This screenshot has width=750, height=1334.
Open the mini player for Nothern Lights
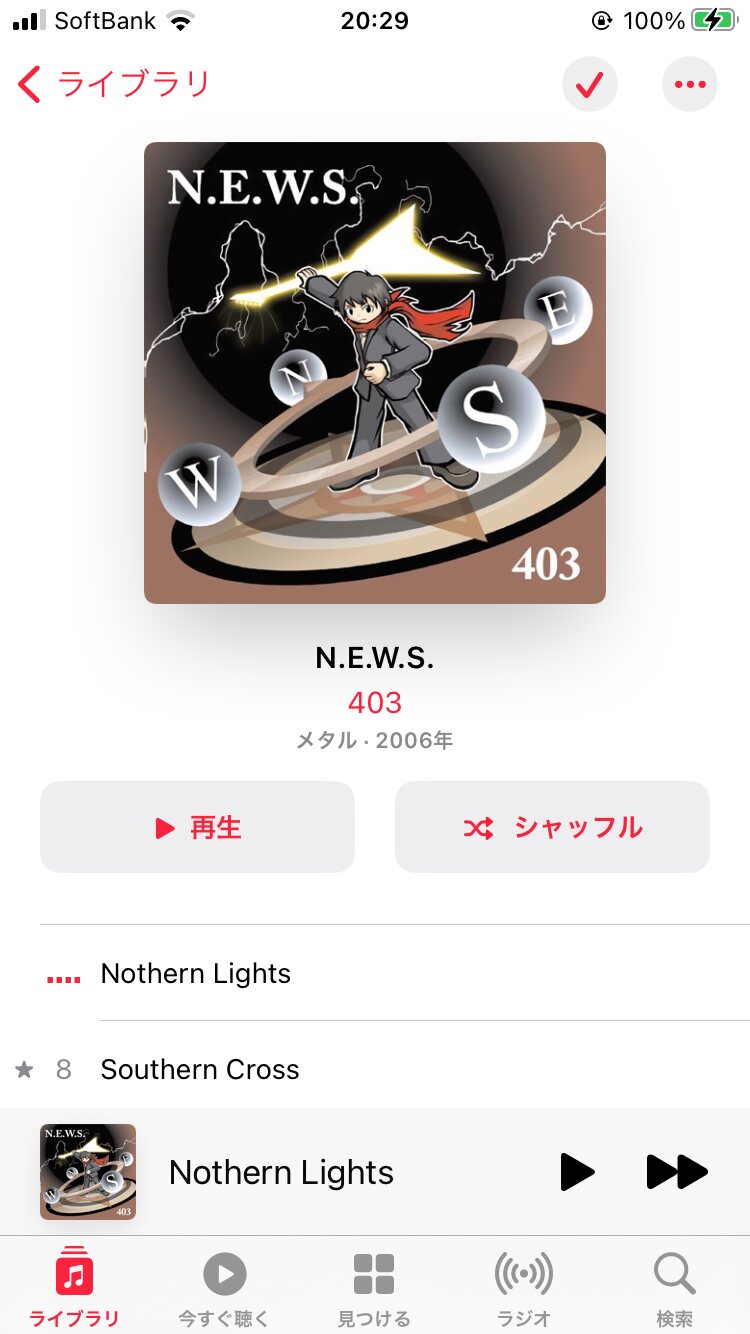coord(281,1172)
